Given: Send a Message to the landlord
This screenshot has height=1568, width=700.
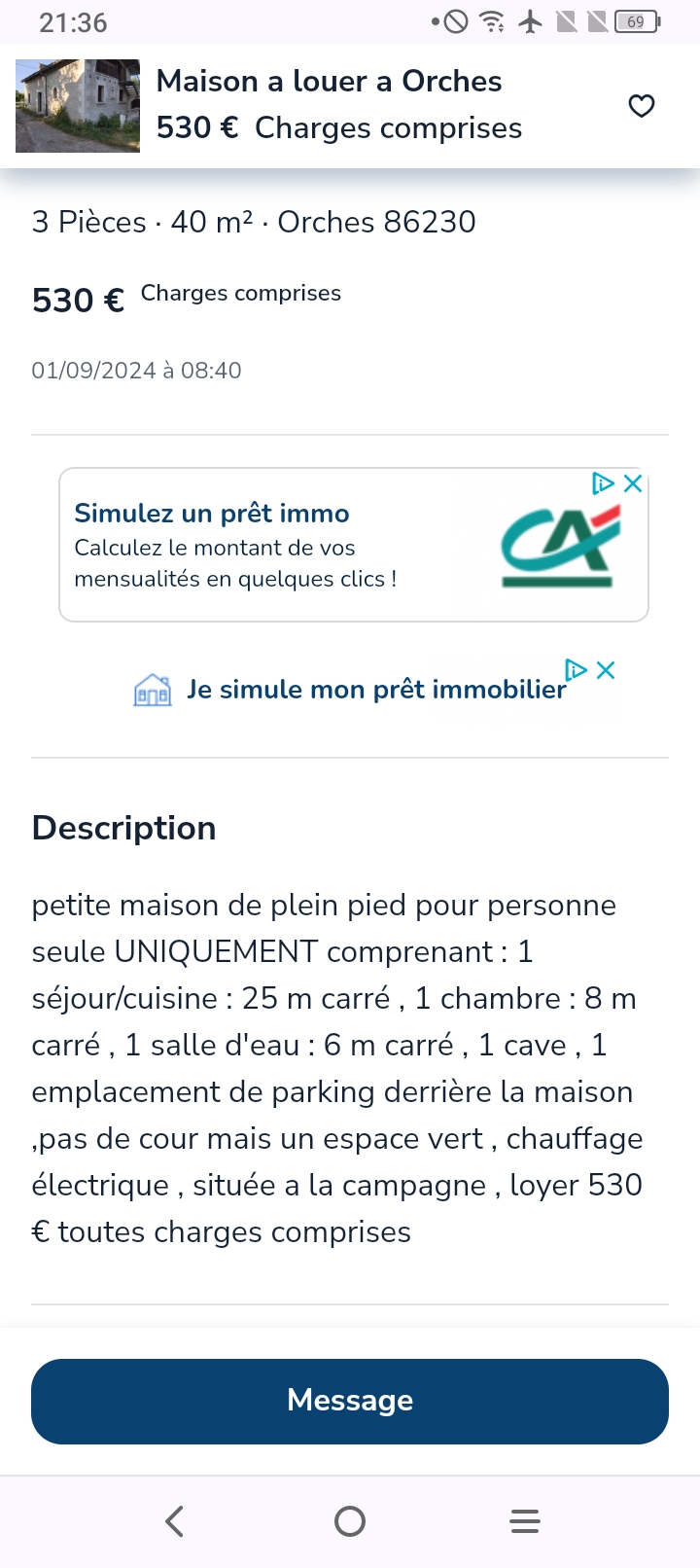Looking at the screenshot, I should (350, 1401).
